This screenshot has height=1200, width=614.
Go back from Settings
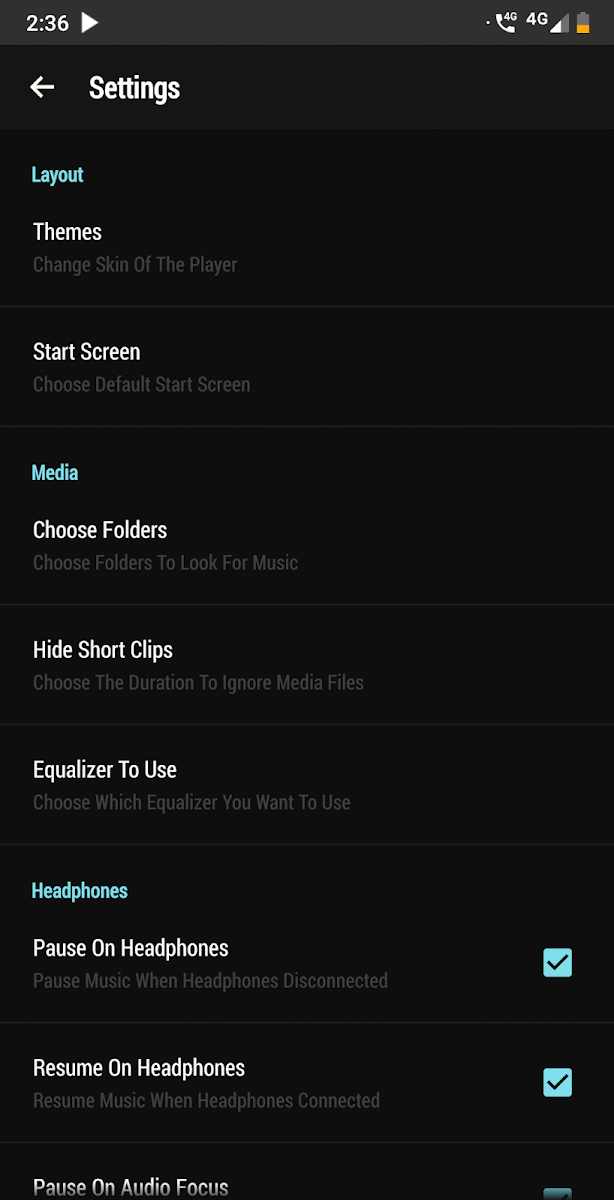click(x=42, y=87)
